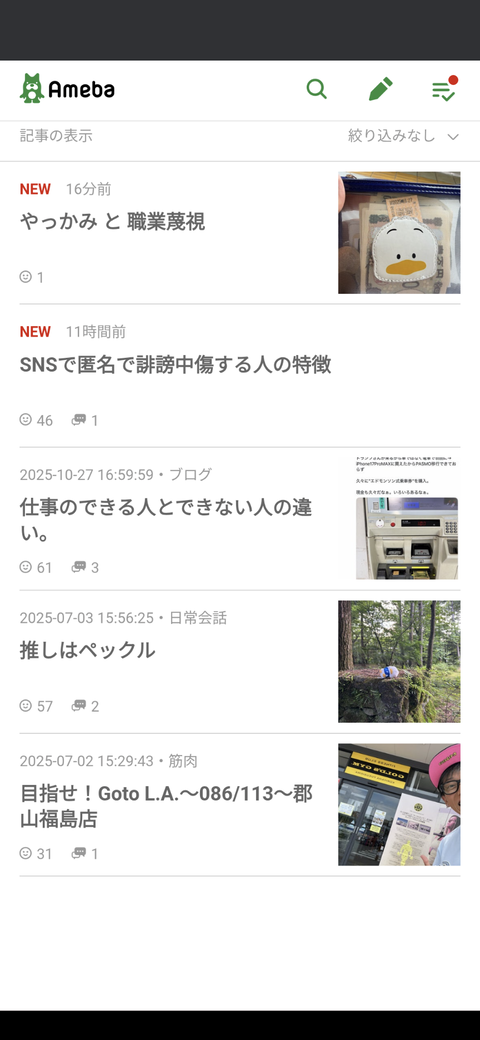
Task: Open the search magnifier icon
Action: tap(317, 89)
